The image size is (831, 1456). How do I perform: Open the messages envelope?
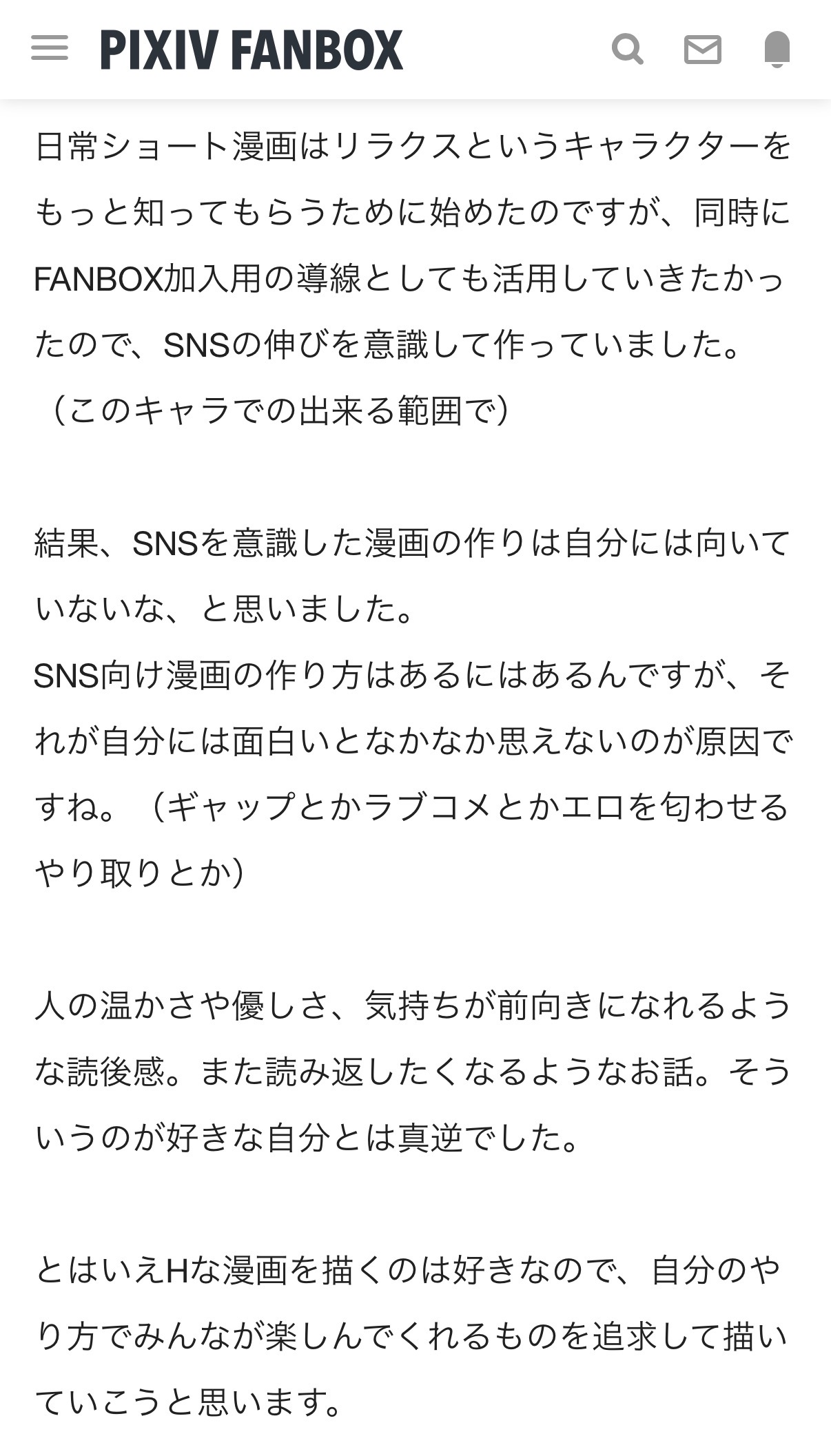tap(702, 50)
